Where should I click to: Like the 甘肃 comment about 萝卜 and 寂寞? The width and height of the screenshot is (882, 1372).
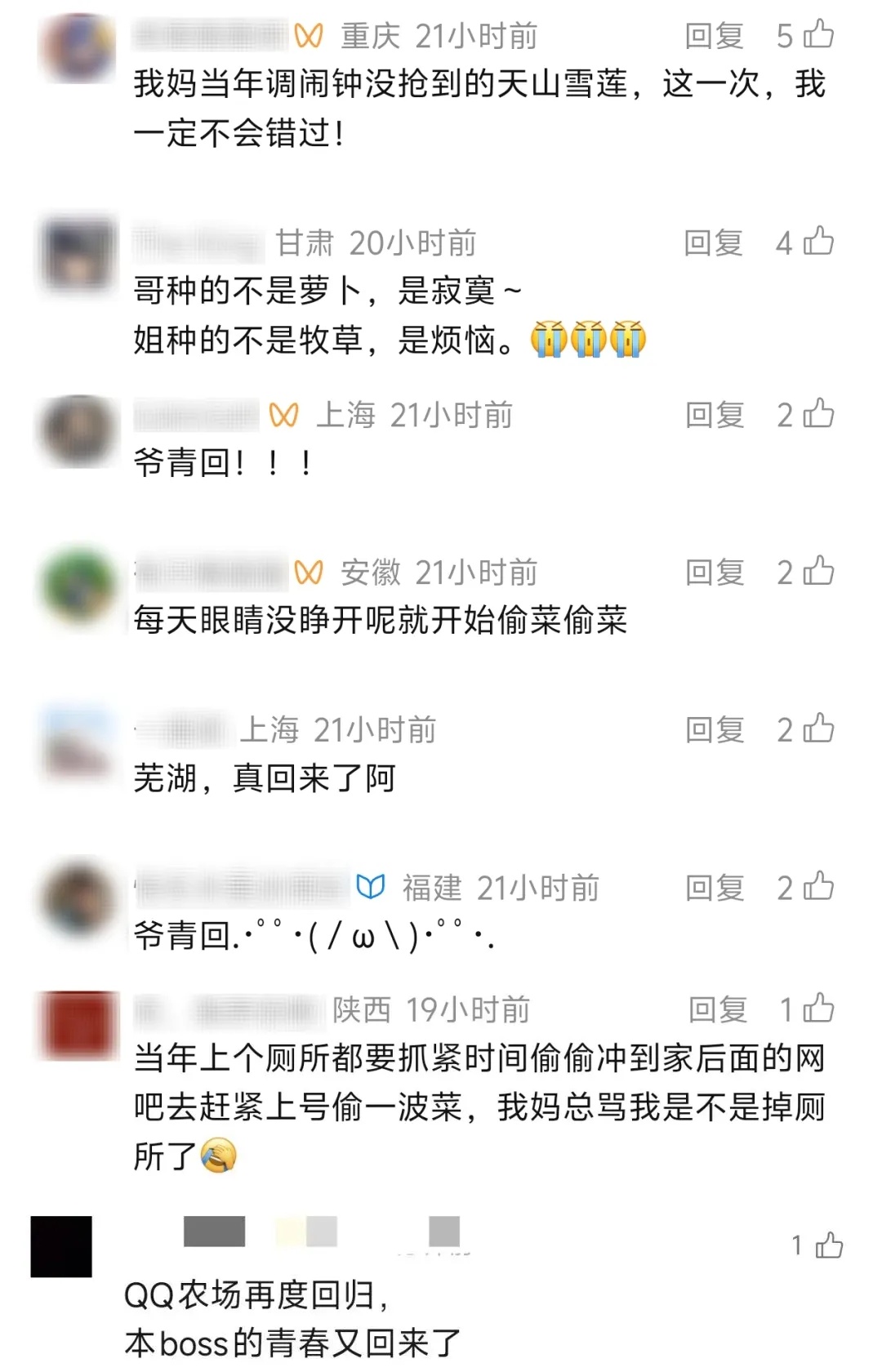pyautogui.click(x=818, y=242)
